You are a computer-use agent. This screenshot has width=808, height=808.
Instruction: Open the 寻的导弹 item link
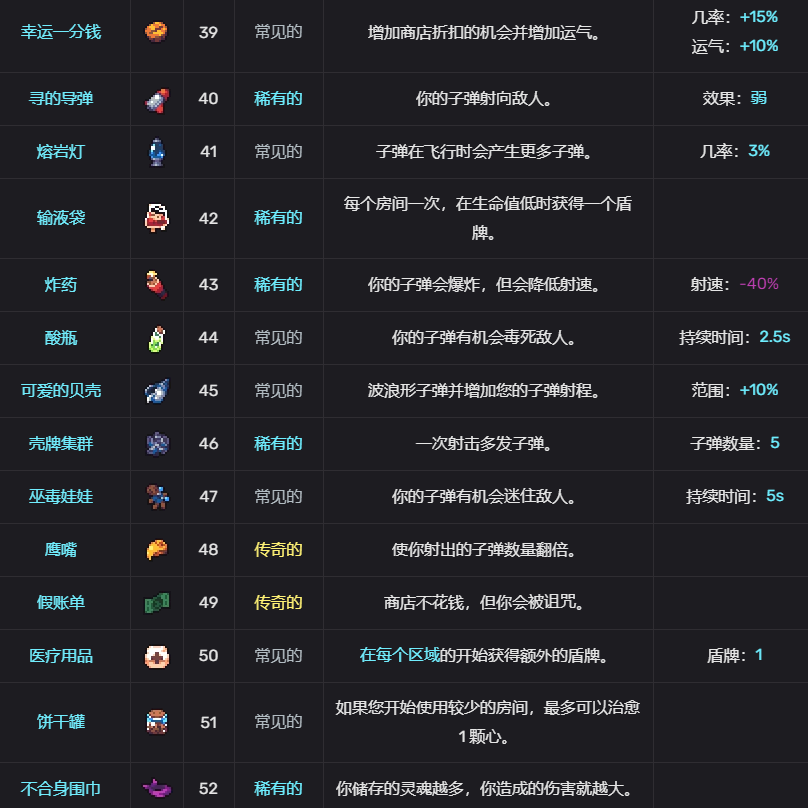tap(61, 99)
